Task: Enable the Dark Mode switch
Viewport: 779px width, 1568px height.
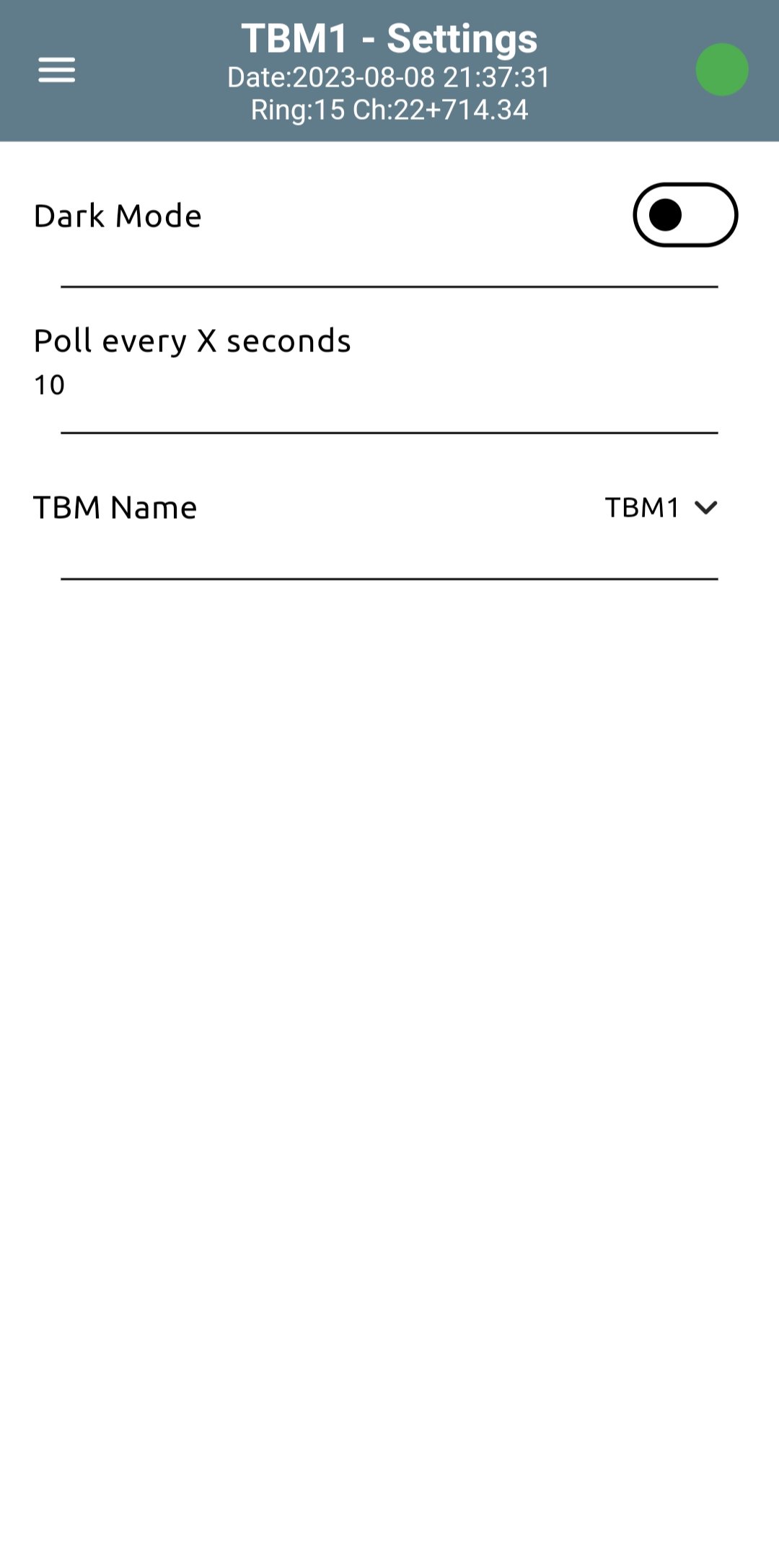Action: 685,215
